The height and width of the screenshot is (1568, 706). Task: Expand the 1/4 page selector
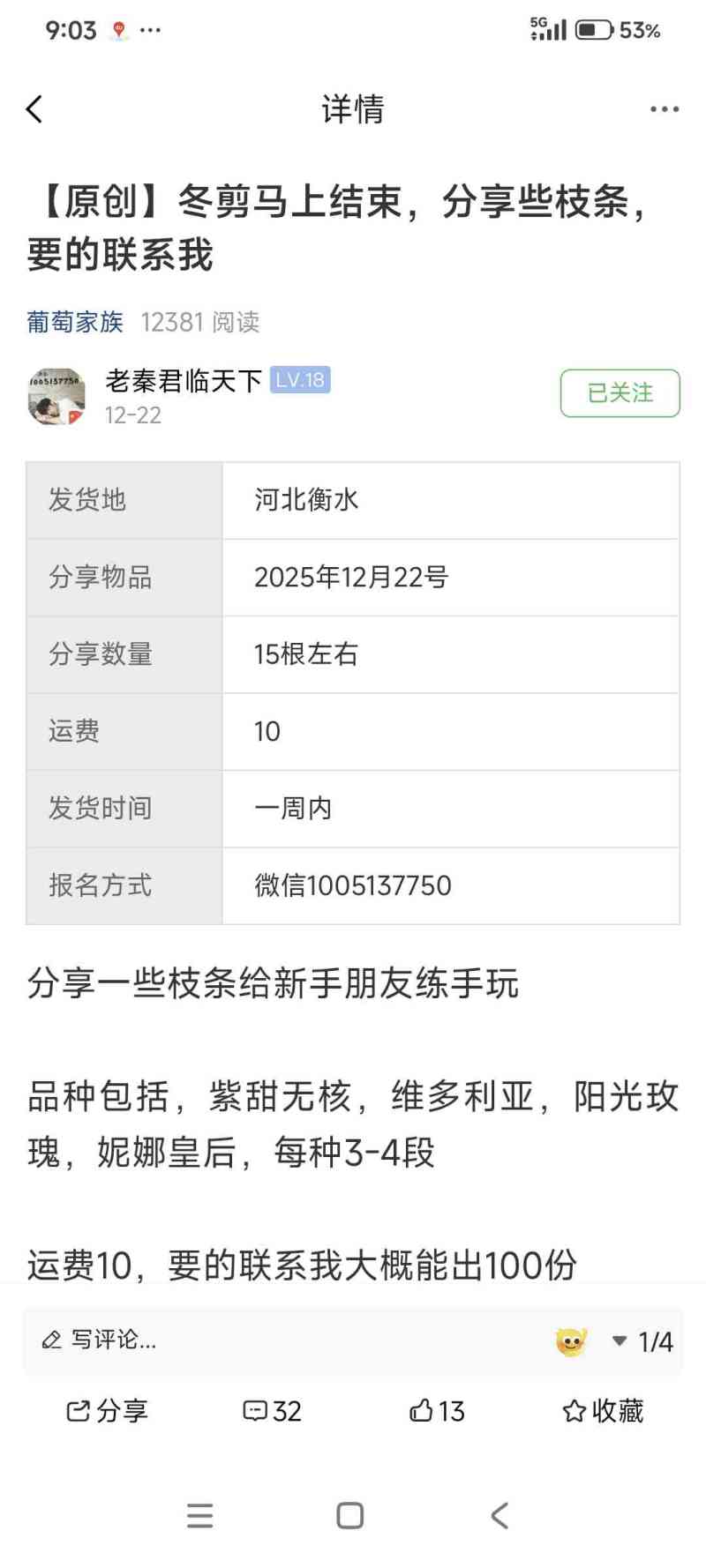point(643,1341)
